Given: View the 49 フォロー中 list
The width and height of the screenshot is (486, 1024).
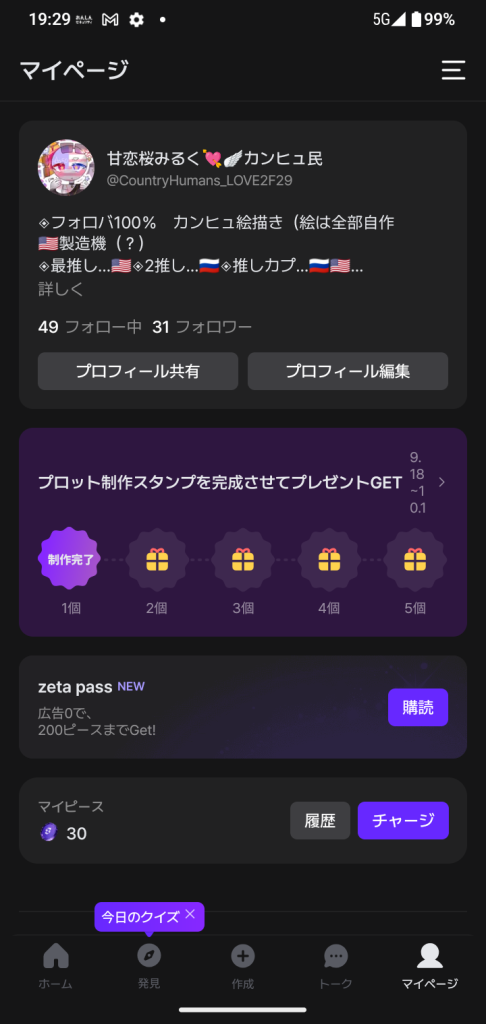Looking at the screenshot, I should click(90, 327).
